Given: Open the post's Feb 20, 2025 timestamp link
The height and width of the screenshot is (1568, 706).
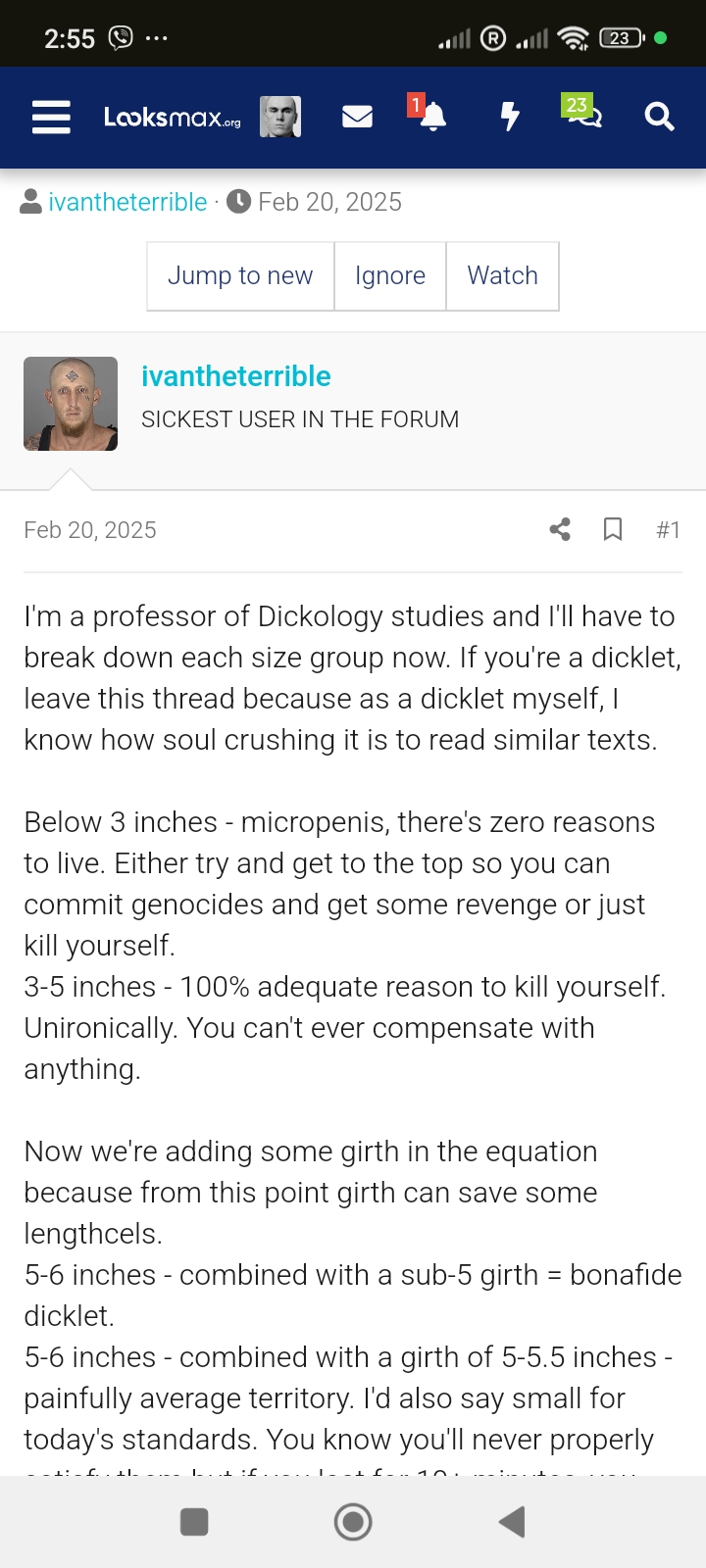Looking at the screenshot, I should tap(90, 530).
